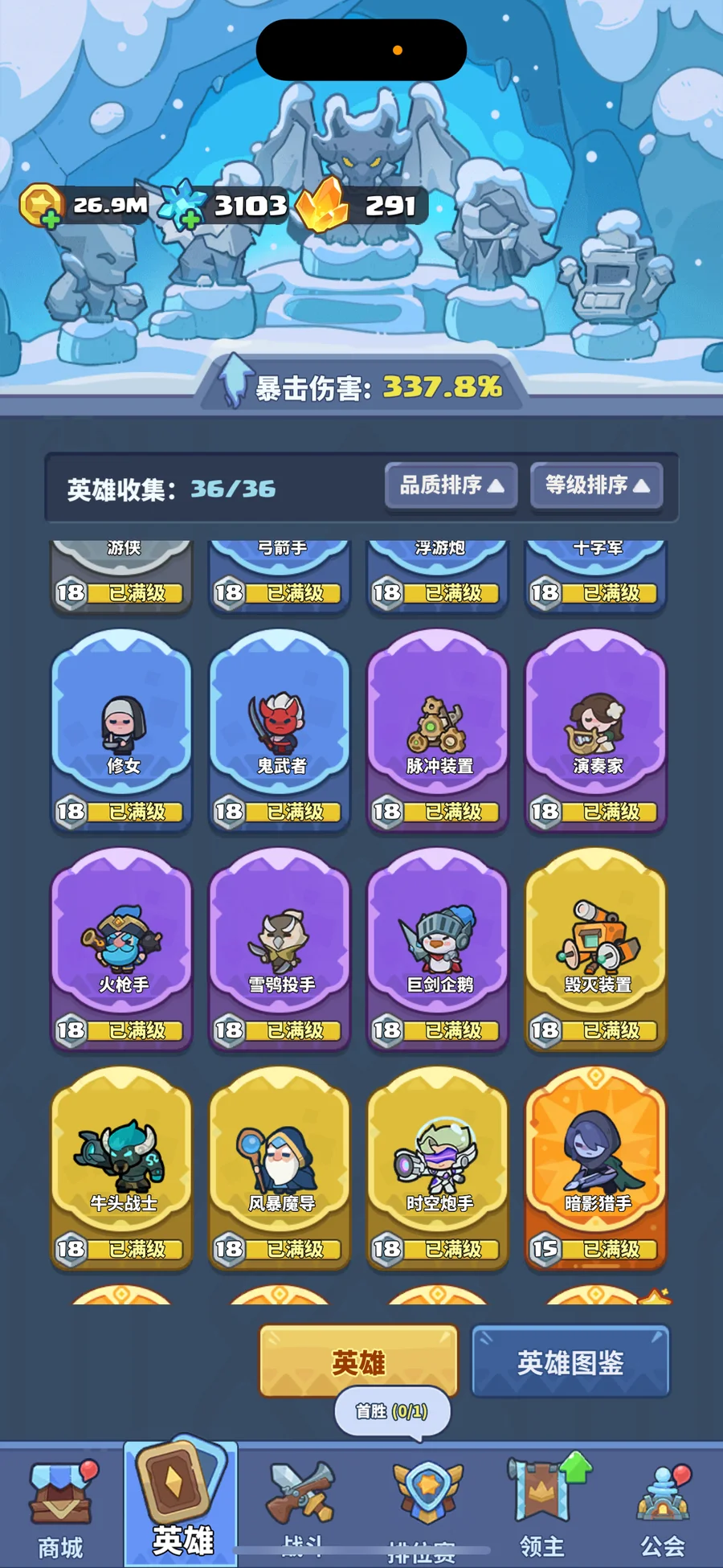The width and height of the screenshot is (723, 1568).
Task: View the 演奏家 hero card
Action: [x=596, y=731]
